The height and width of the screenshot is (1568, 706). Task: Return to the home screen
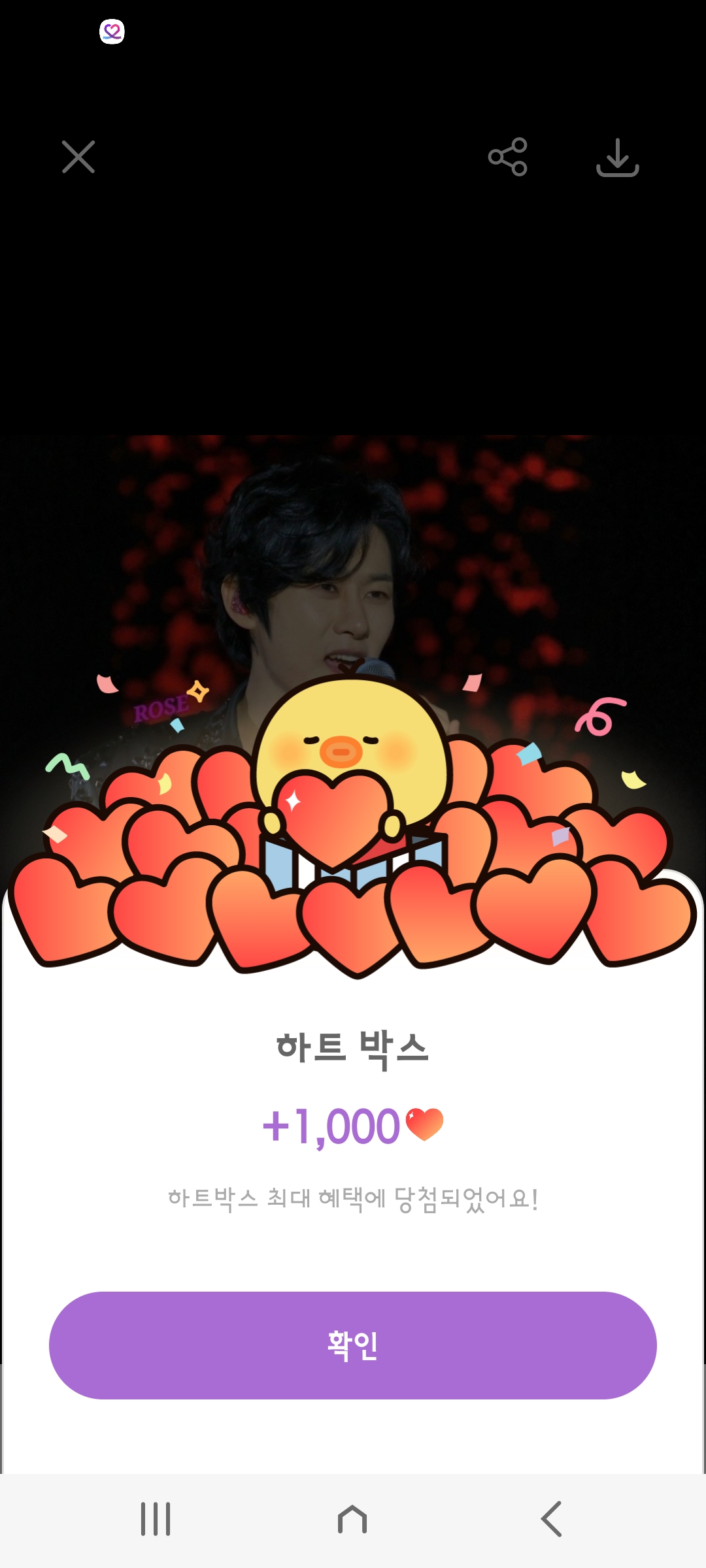point(352,1518)
